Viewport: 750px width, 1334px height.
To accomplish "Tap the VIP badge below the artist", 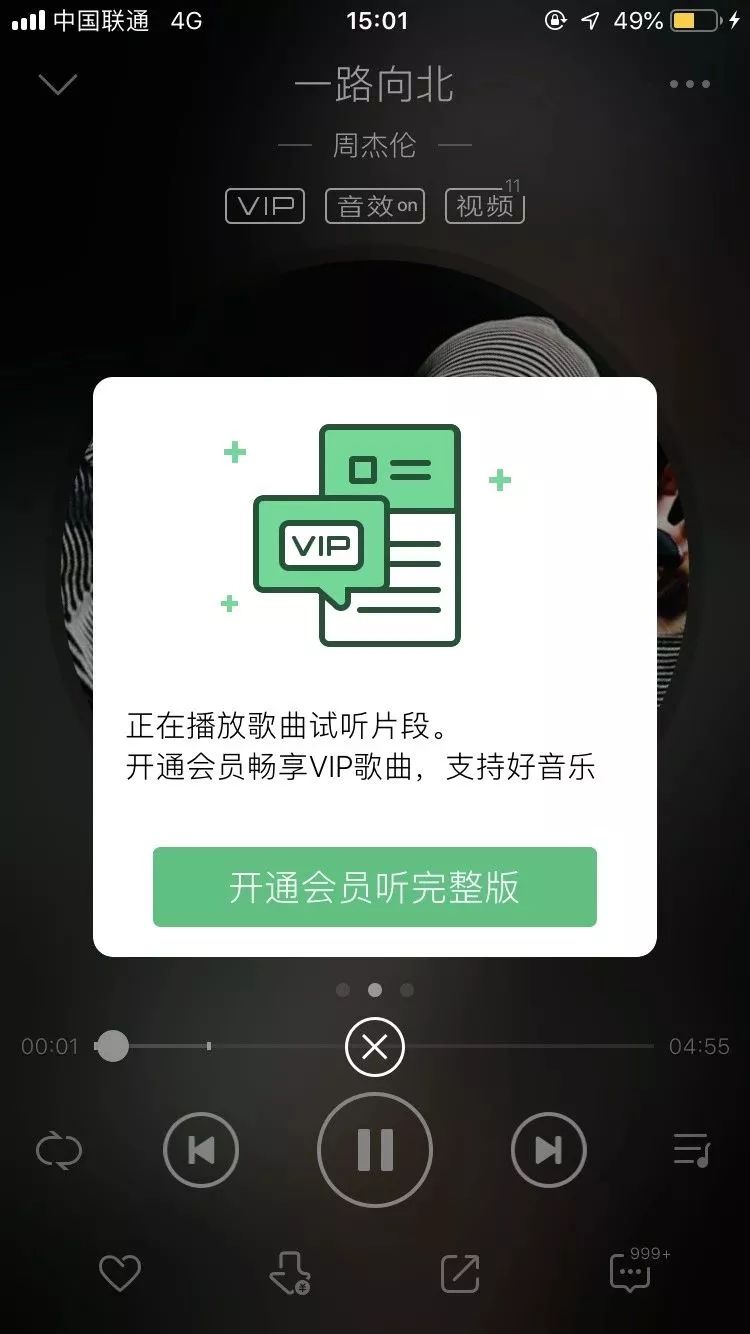I will point(265,206).
